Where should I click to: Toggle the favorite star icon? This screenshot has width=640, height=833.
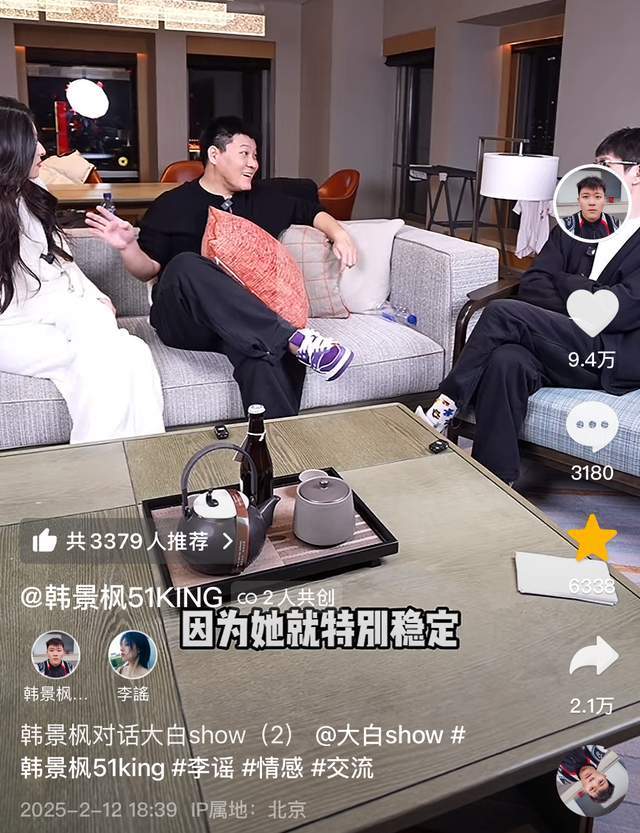pyautogui.click(x=592, y=539)
